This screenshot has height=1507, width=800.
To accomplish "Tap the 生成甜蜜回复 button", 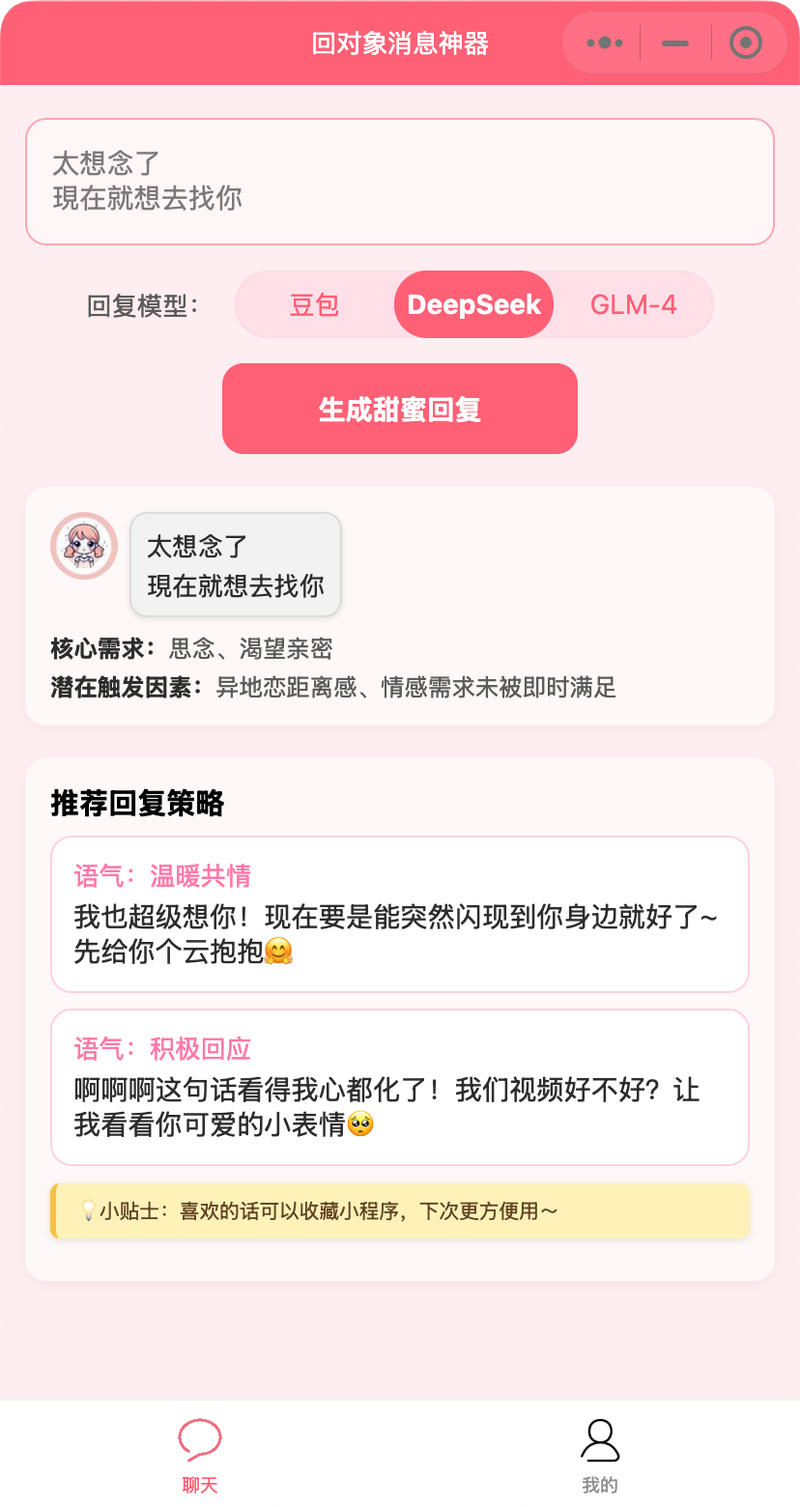I will coord(400,409).
